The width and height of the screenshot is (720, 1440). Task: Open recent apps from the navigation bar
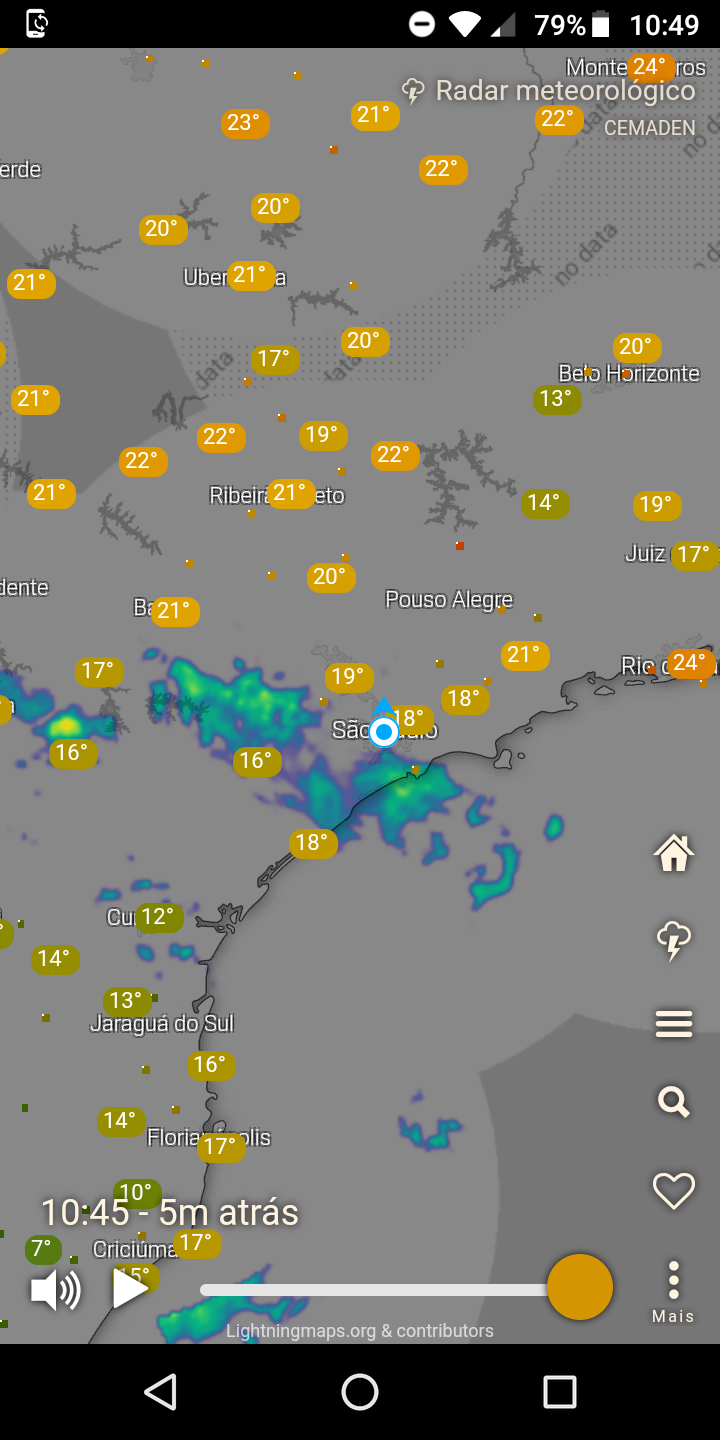(x=559, y=1391)
